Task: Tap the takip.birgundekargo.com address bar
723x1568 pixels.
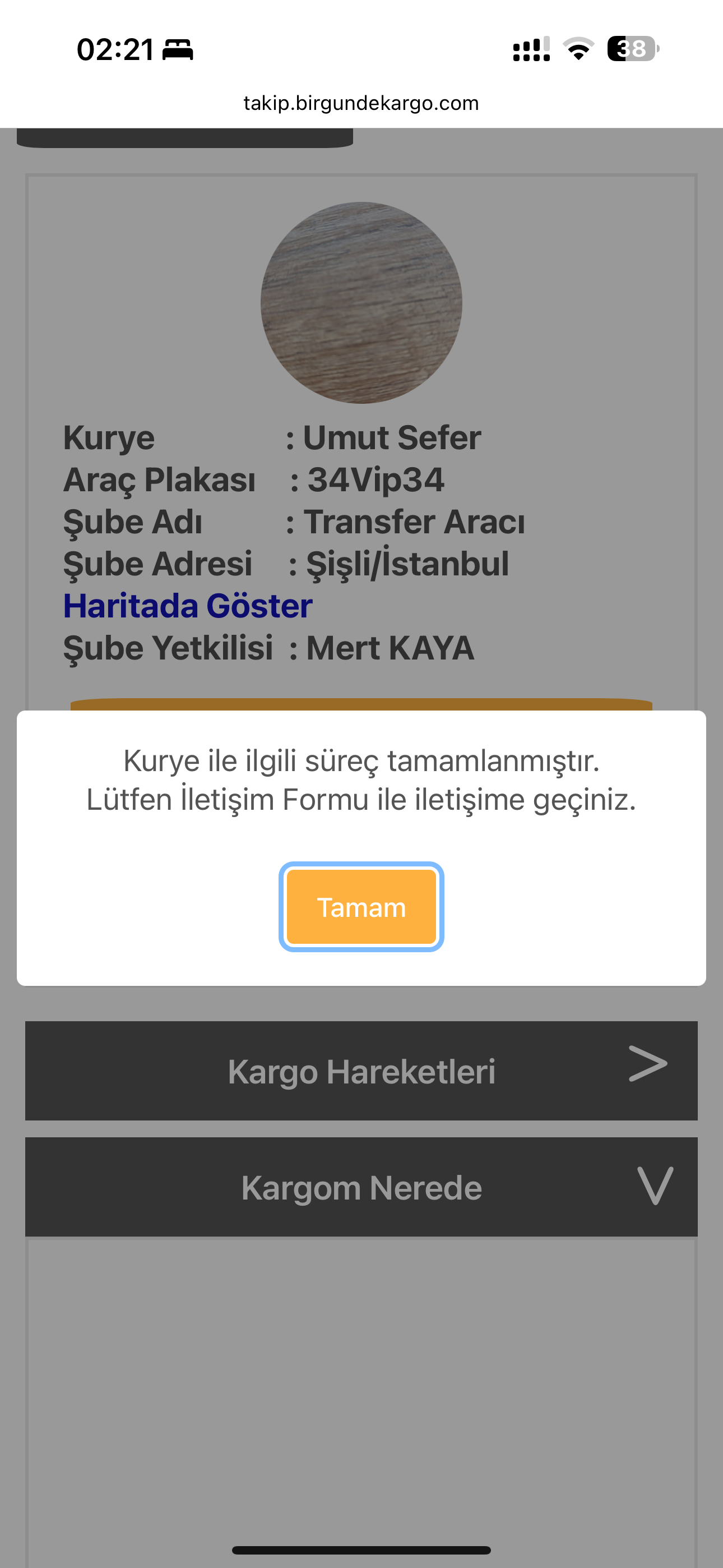Action: [x=361, y=103]
